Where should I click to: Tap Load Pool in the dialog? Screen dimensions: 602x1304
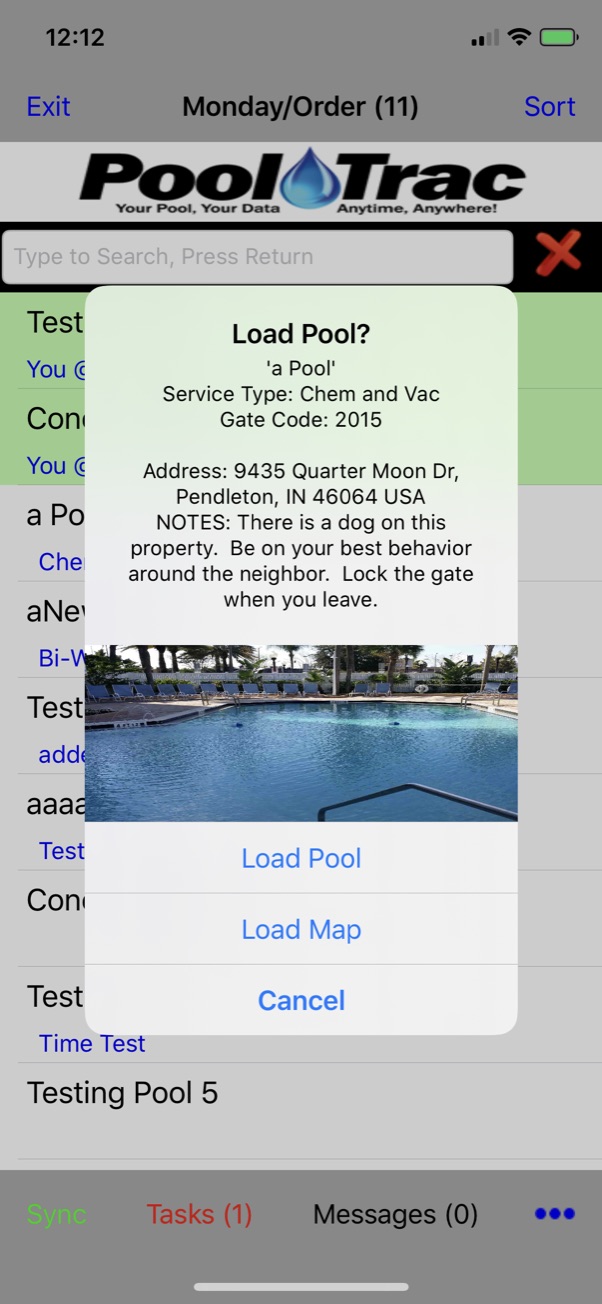pos(301,858)
